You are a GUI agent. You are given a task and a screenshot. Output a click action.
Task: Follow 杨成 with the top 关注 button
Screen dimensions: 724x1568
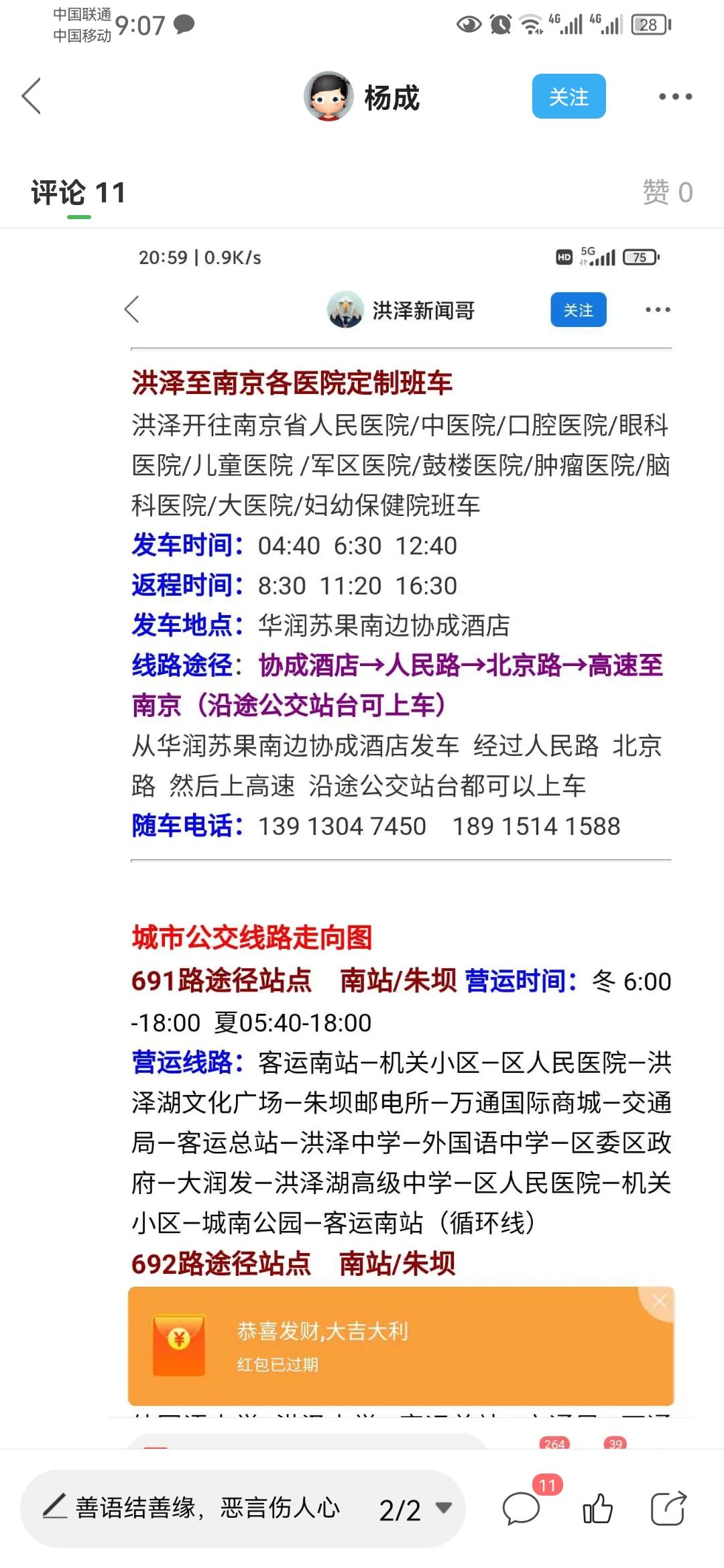point(568,96)
